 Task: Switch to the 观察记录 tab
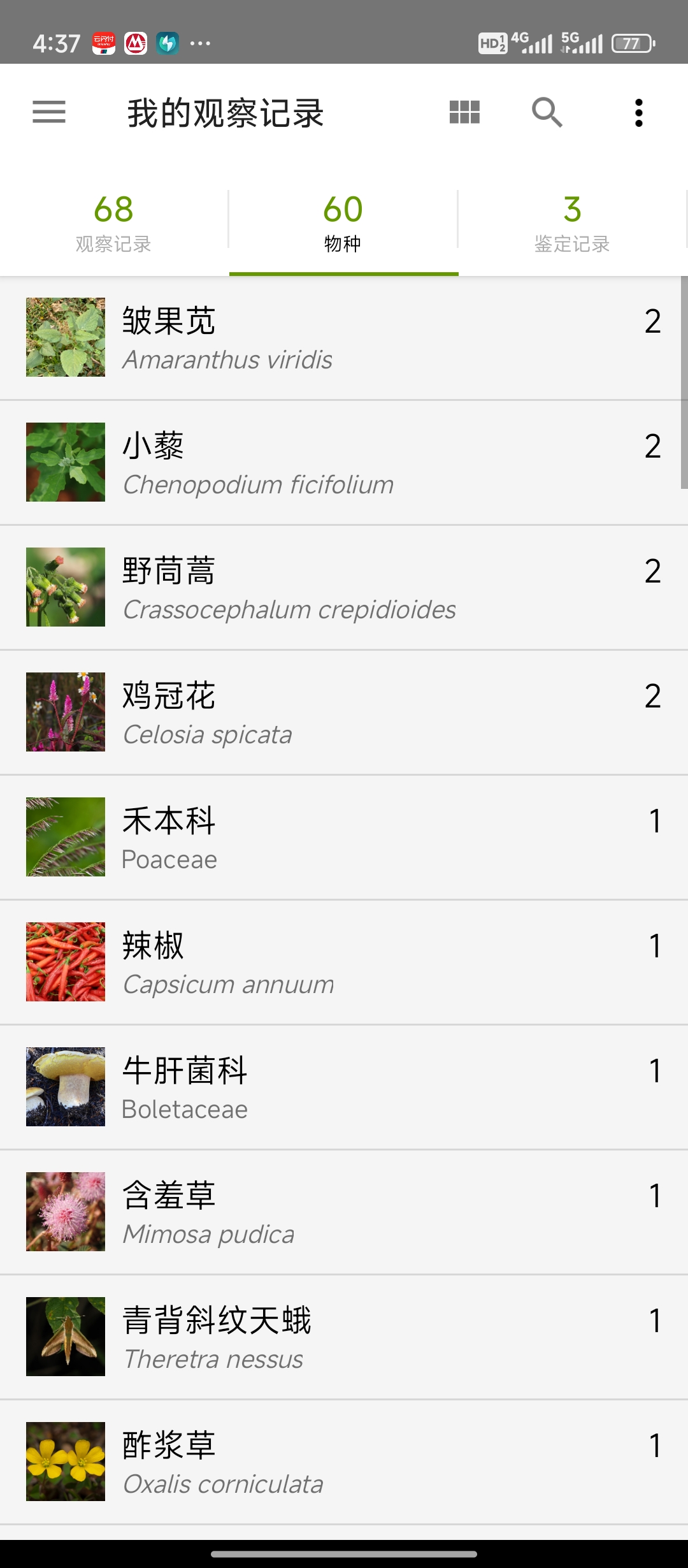click(x=113, y=224)
